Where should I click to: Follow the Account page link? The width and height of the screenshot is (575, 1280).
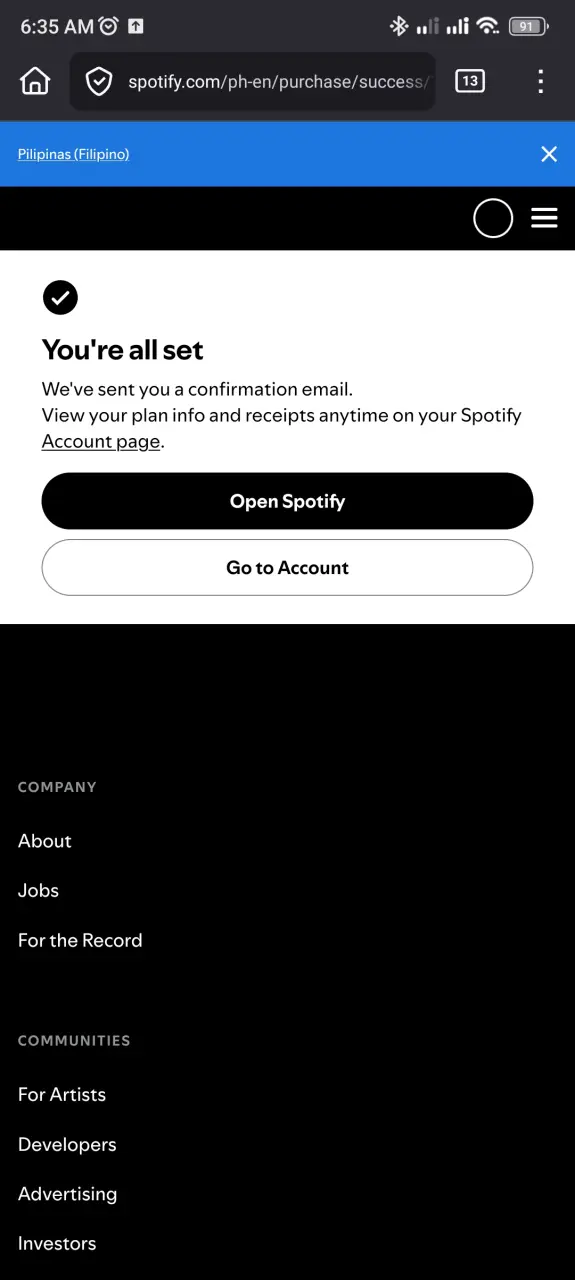coord(101,441)
